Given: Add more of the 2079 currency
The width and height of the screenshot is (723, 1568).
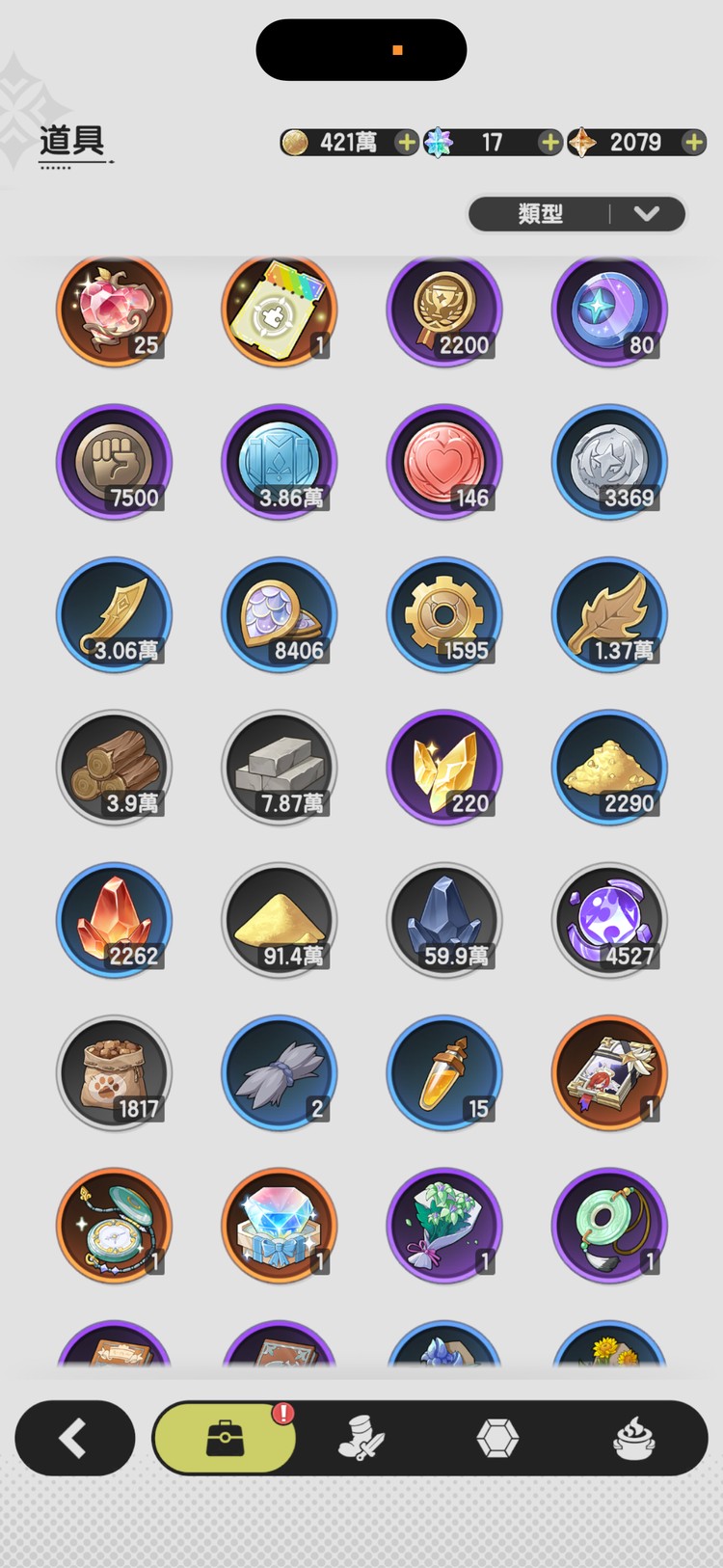Looking at the screenshot, I should tap(693, 143).
